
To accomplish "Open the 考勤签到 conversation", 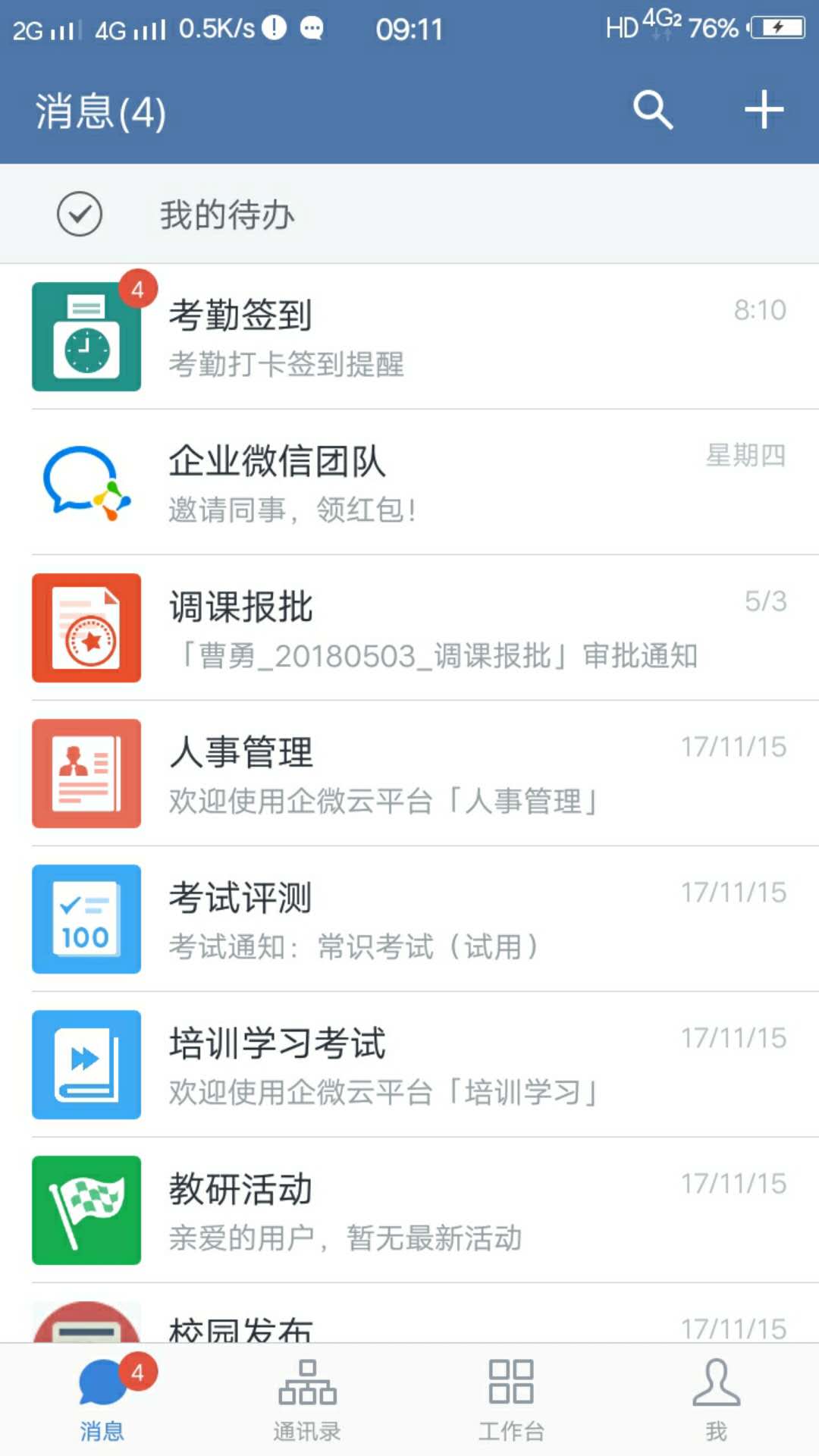I will tap(409, 337).
